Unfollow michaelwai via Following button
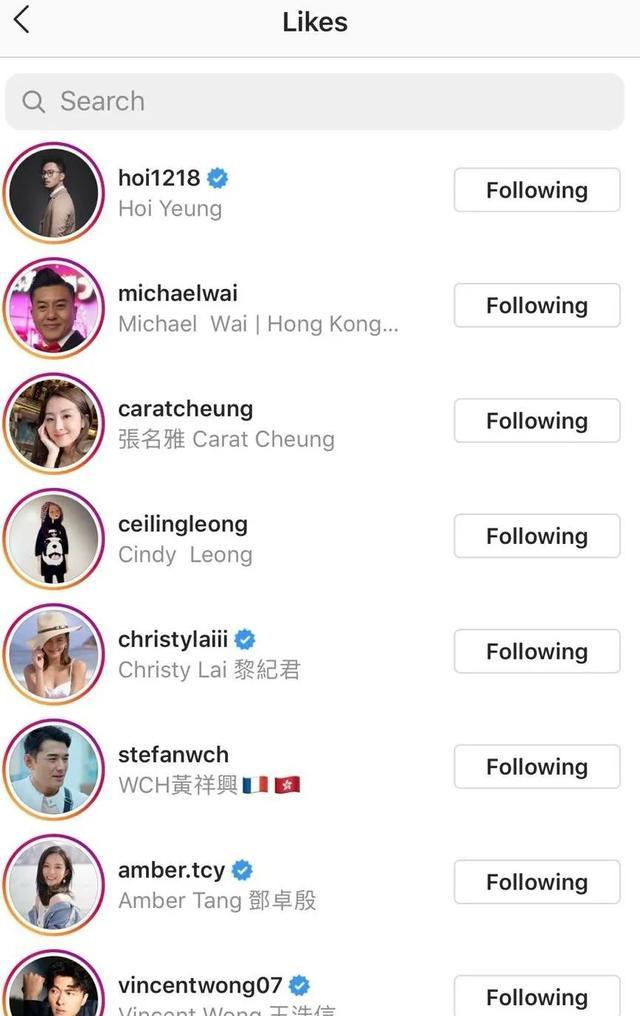Screen dimensions: 640x1016 (x=537, y=305)
